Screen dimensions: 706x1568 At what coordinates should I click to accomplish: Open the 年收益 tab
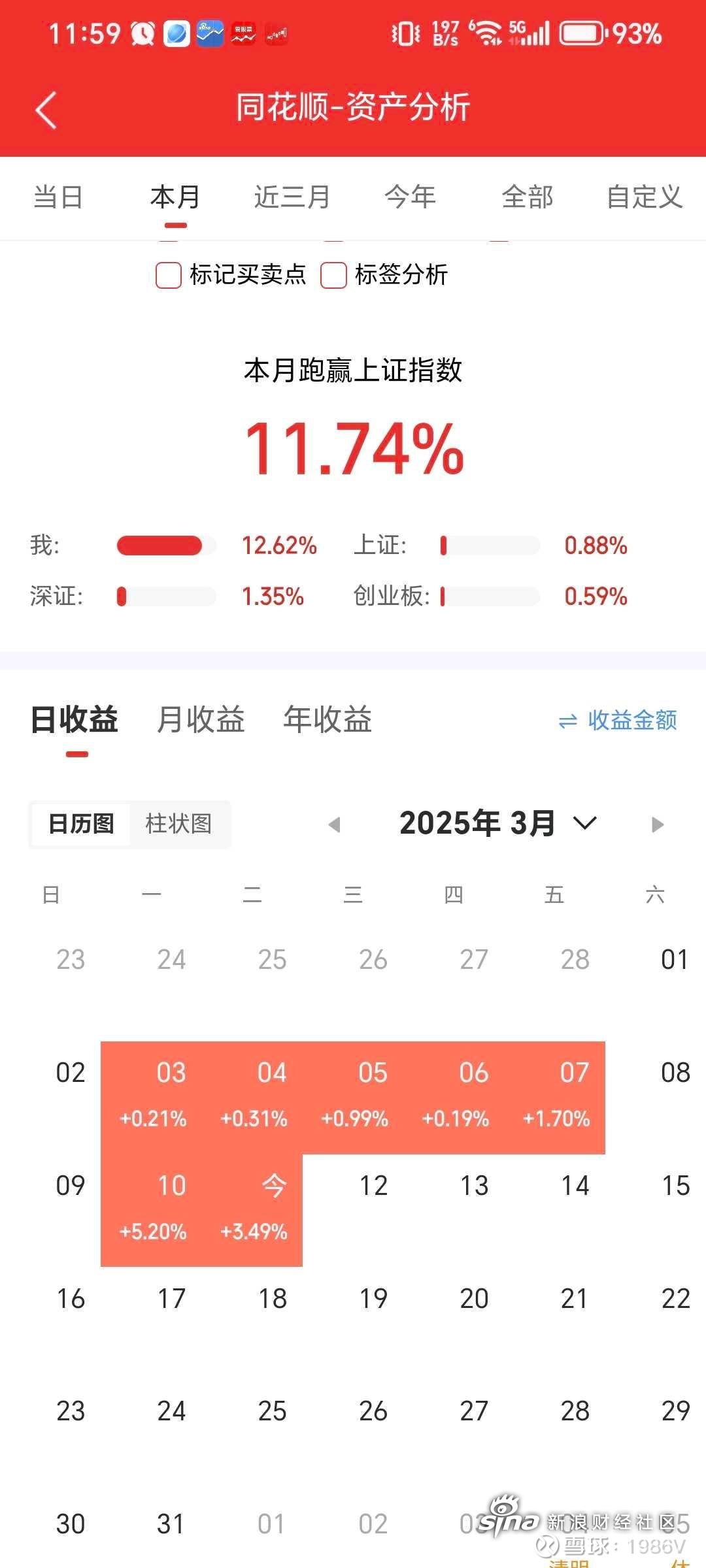[328, 720]
